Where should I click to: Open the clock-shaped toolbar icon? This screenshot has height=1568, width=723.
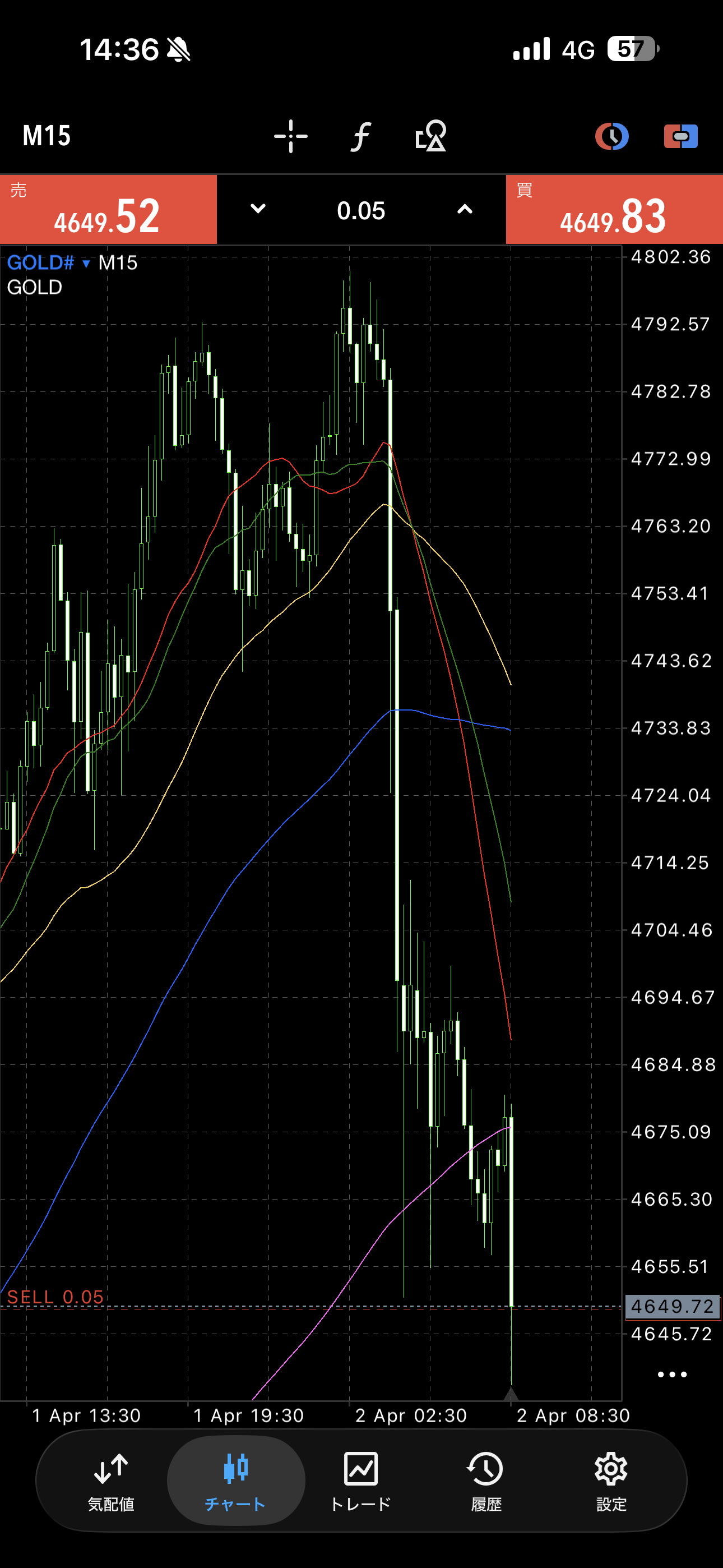tap(611, 136)
